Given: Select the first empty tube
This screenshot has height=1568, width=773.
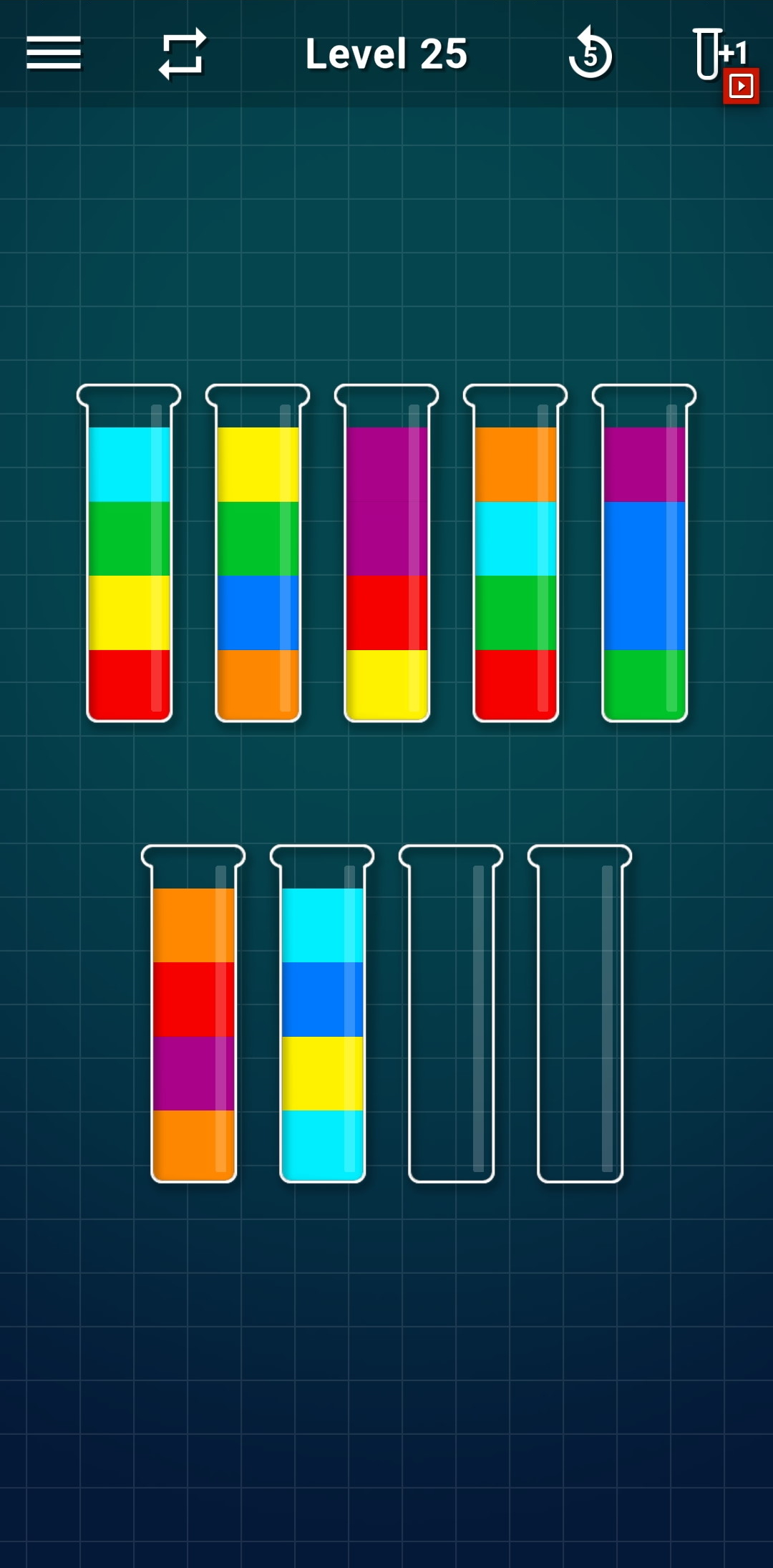Looking at the screenshot, I should coord(452,1024).
